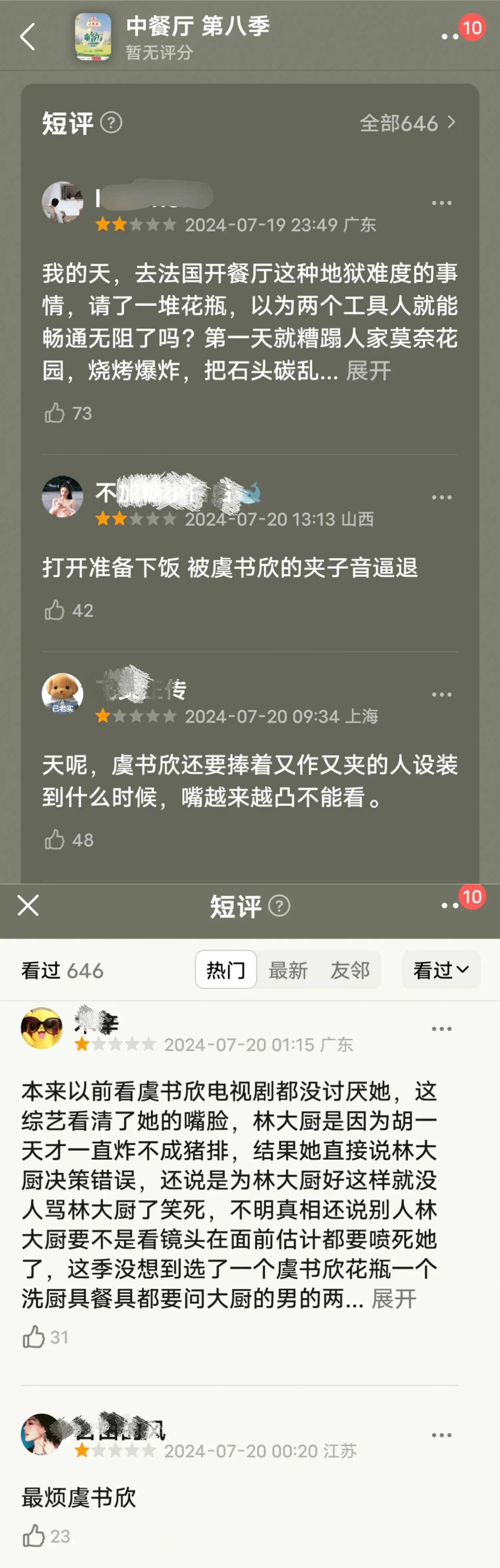500x1568 pixels.
Task: Open more options on the 江苏 review
Action: coord(442,1435)
